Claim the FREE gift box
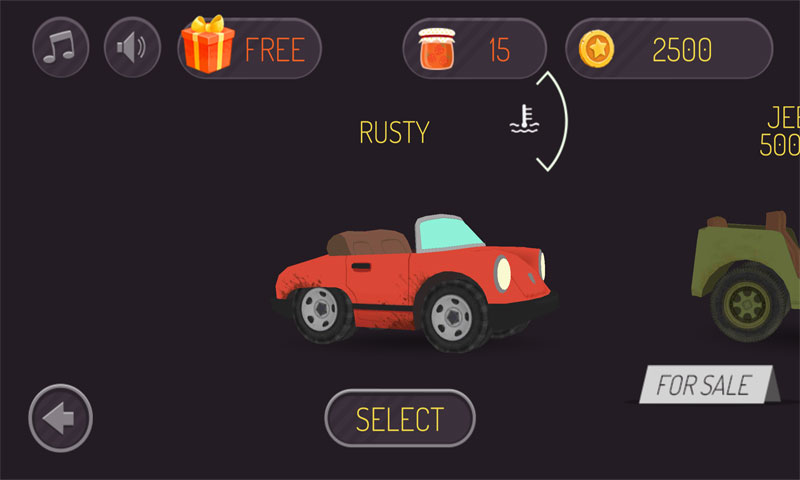 pyautogui.click(x=249, y=47)
